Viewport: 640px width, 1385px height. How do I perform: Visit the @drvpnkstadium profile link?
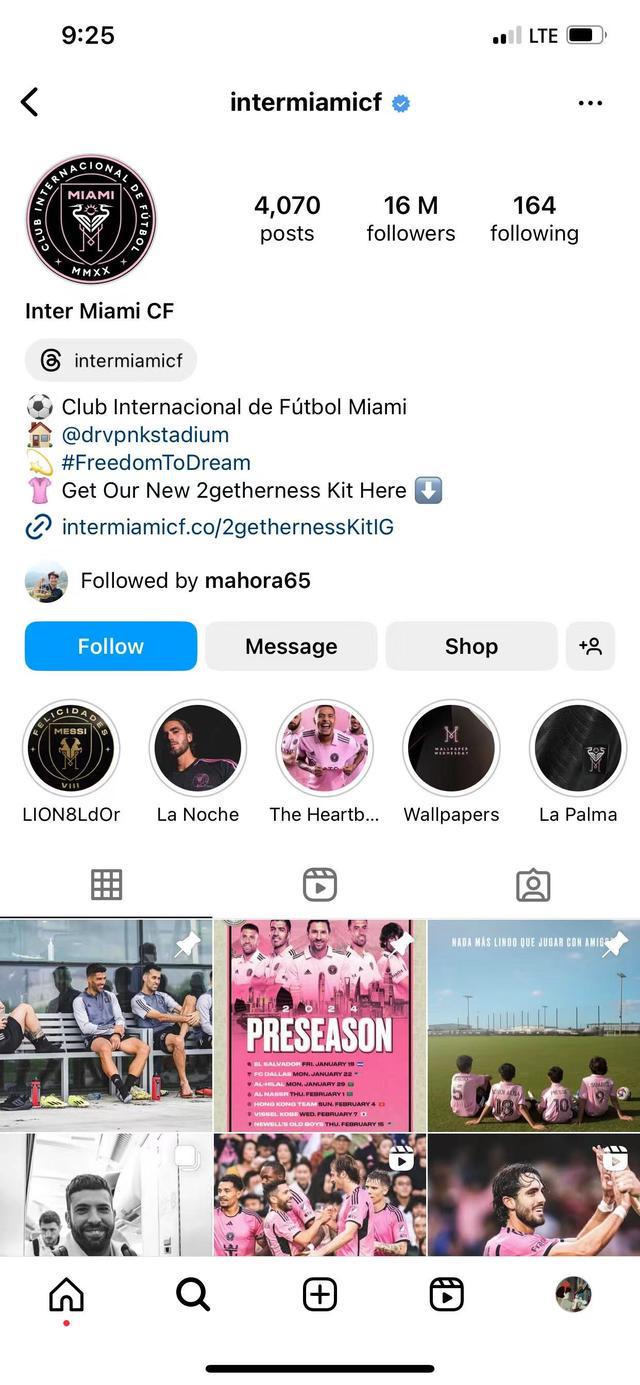tap(145, 435)
